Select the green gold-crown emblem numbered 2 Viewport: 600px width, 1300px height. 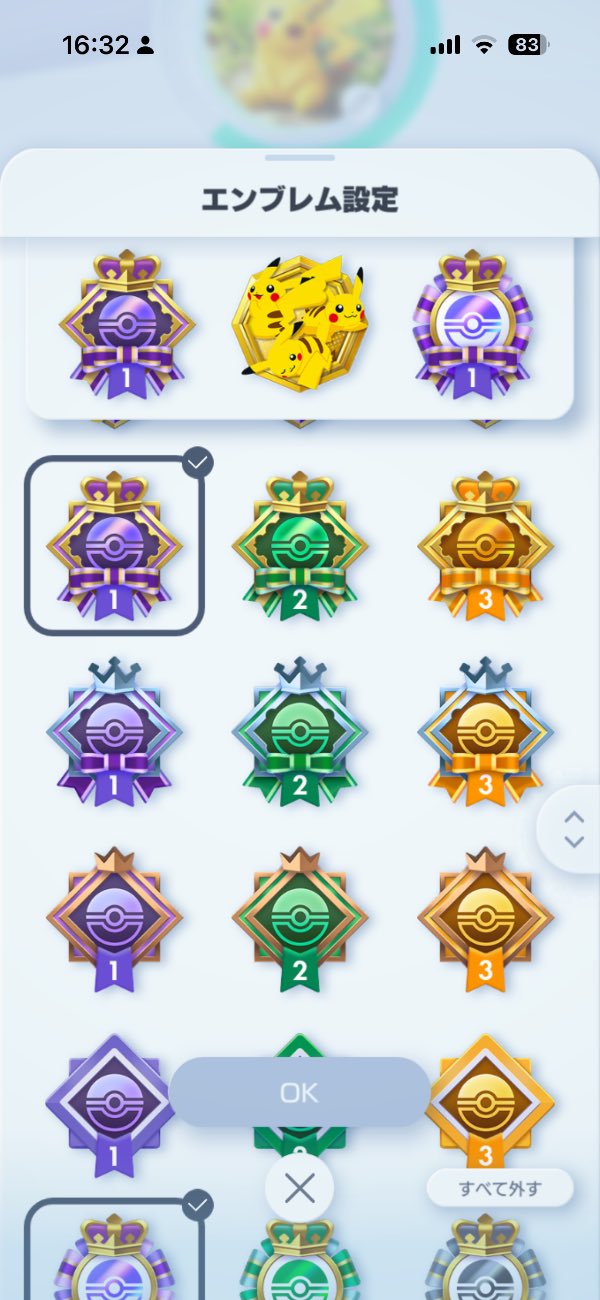pos(300,546)
